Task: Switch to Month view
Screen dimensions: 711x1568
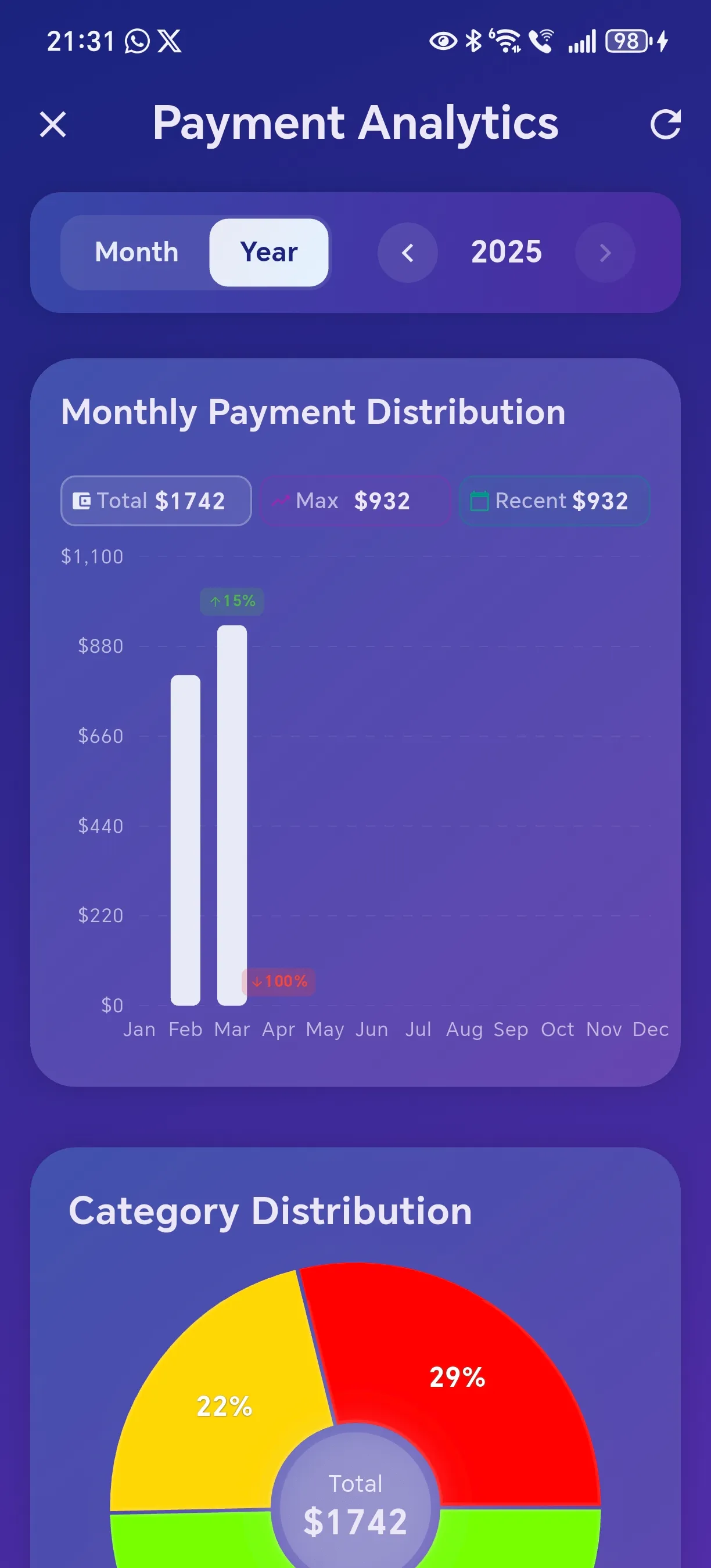Action: [137, 251]
